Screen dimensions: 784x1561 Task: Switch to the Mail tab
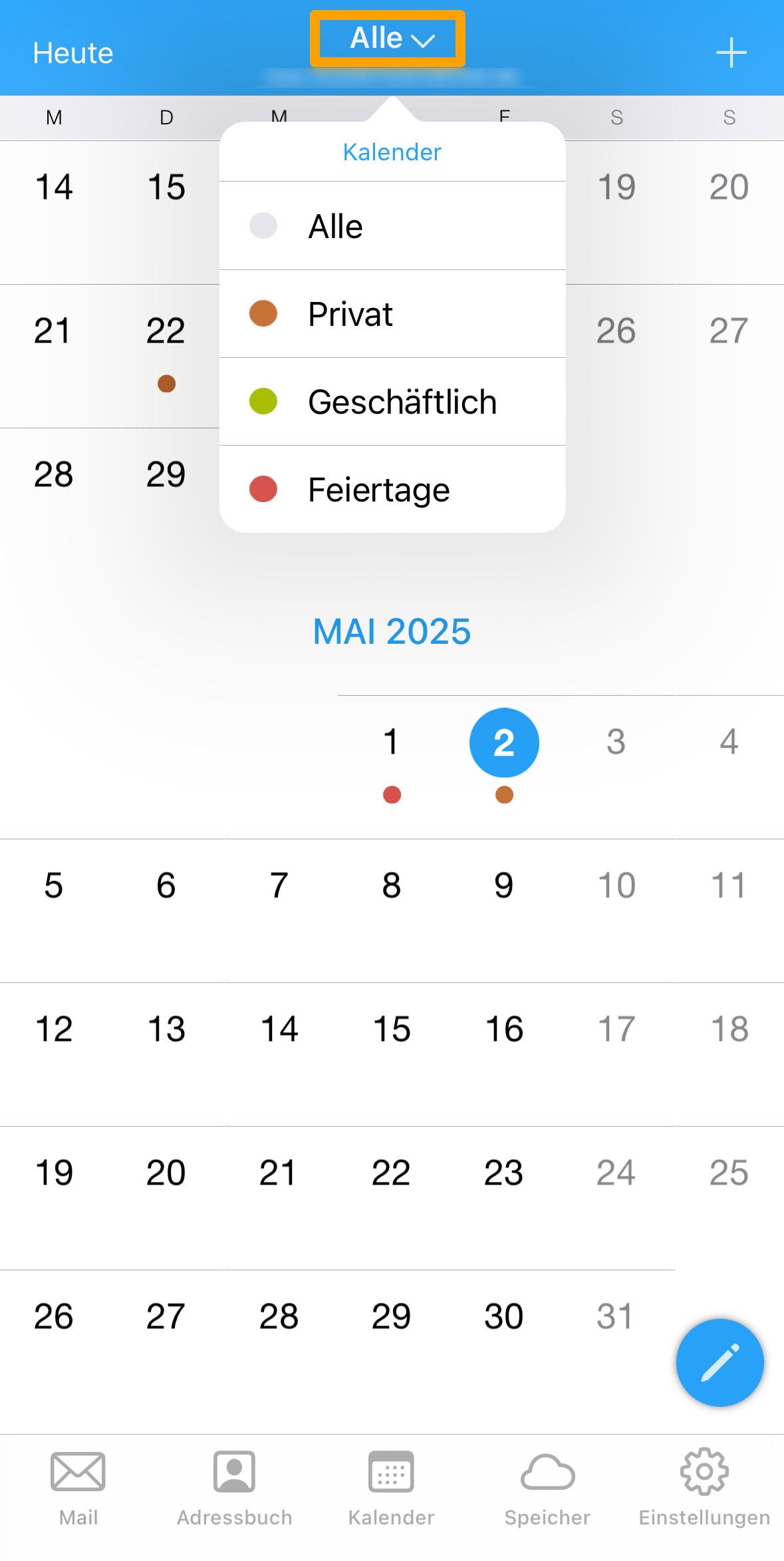(78, 1489)
